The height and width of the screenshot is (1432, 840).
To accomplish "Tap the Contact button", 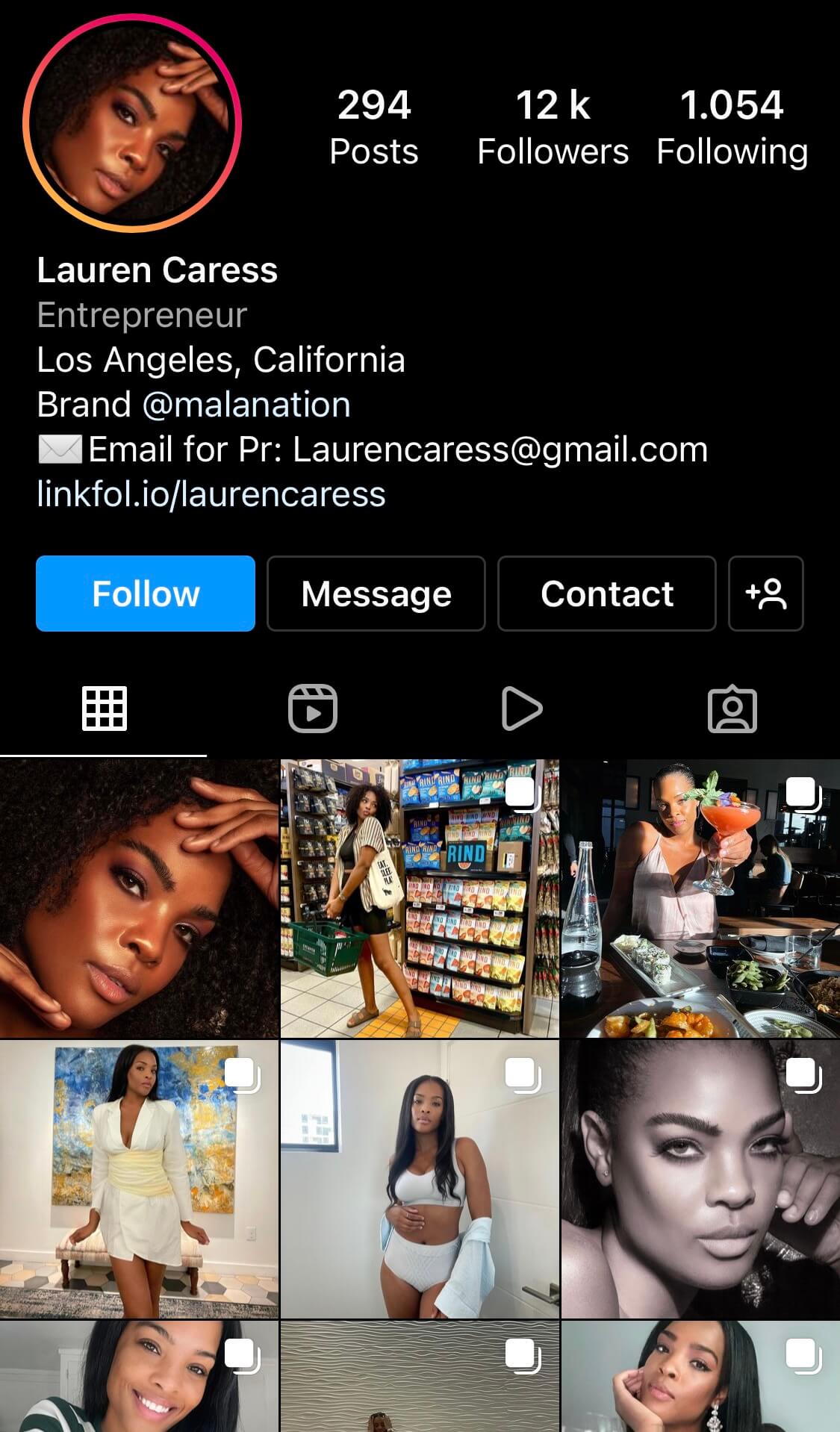I will tap(607, 594).
